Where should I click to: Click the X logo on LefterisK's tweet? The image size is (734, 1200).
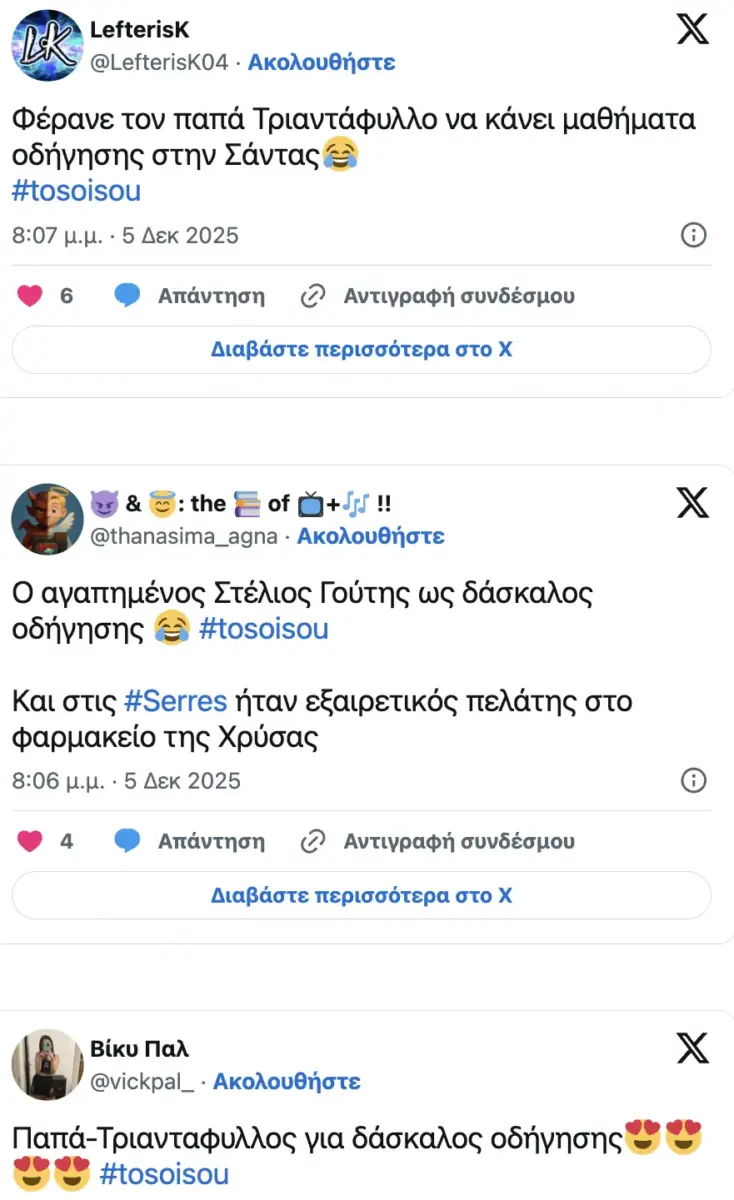[692, 30]
